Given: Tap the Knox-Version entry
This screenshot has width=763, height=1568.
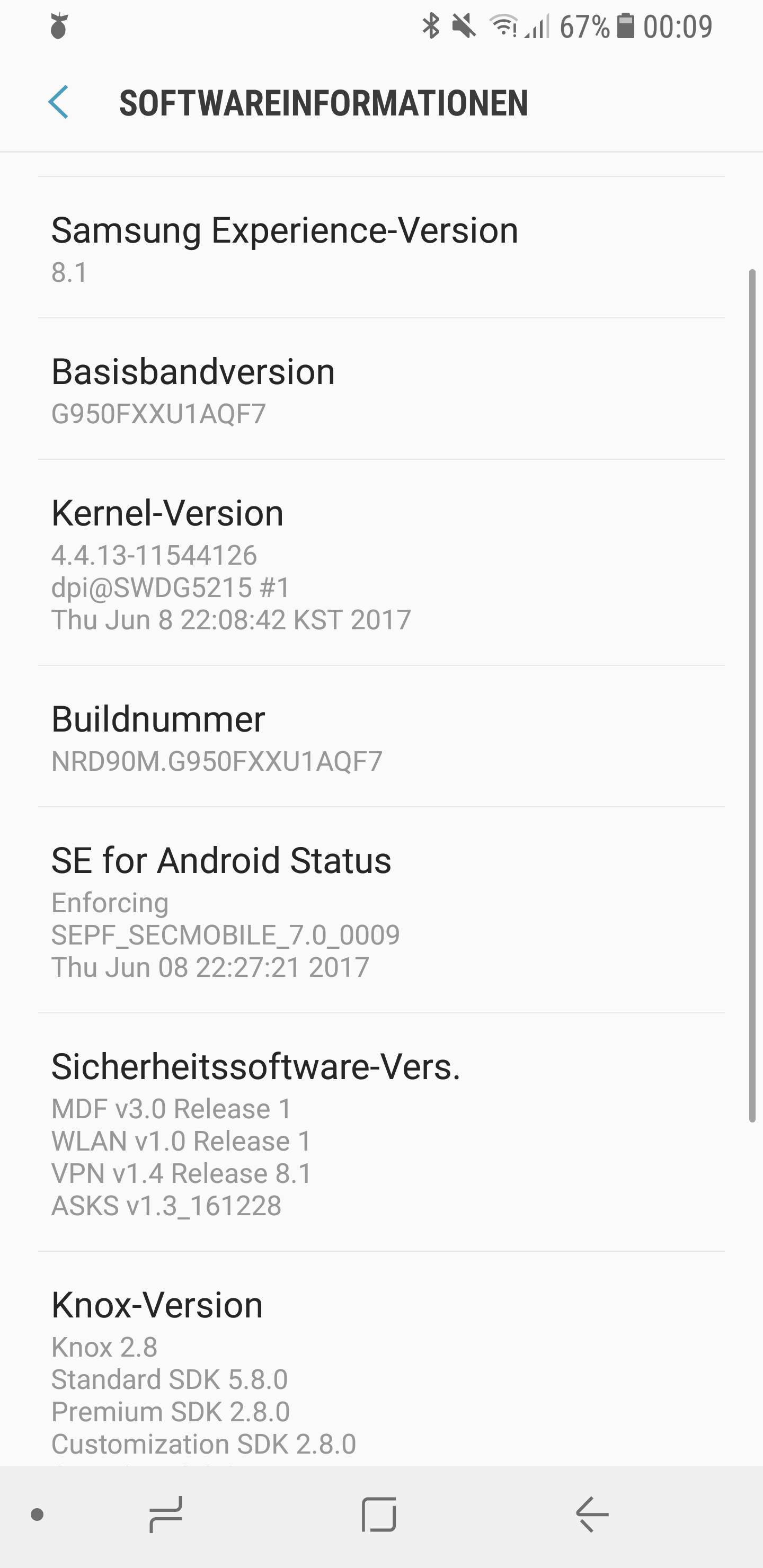Looking at the screenshot, I should coord(381,1369).
